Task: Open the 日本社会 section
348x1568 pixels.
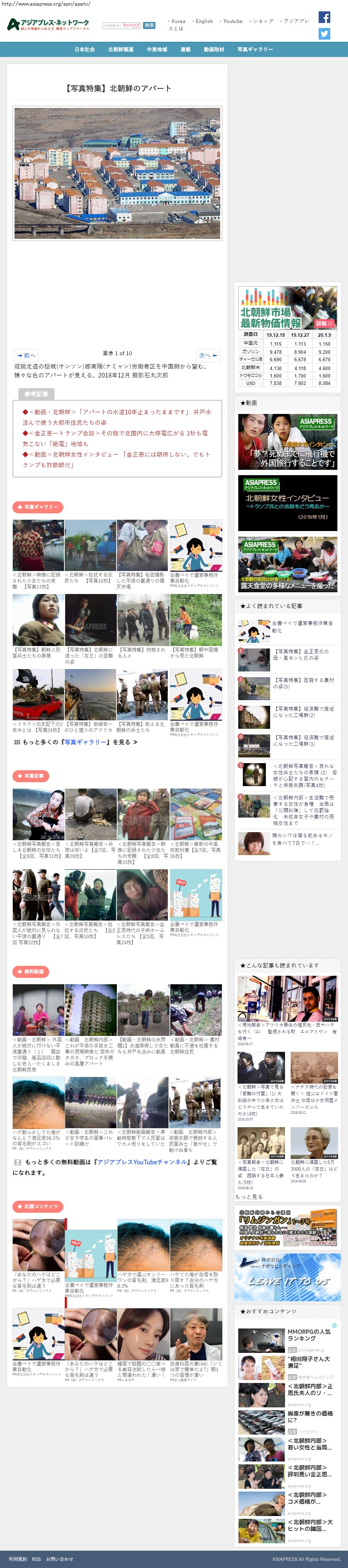Action: point(85,50)
